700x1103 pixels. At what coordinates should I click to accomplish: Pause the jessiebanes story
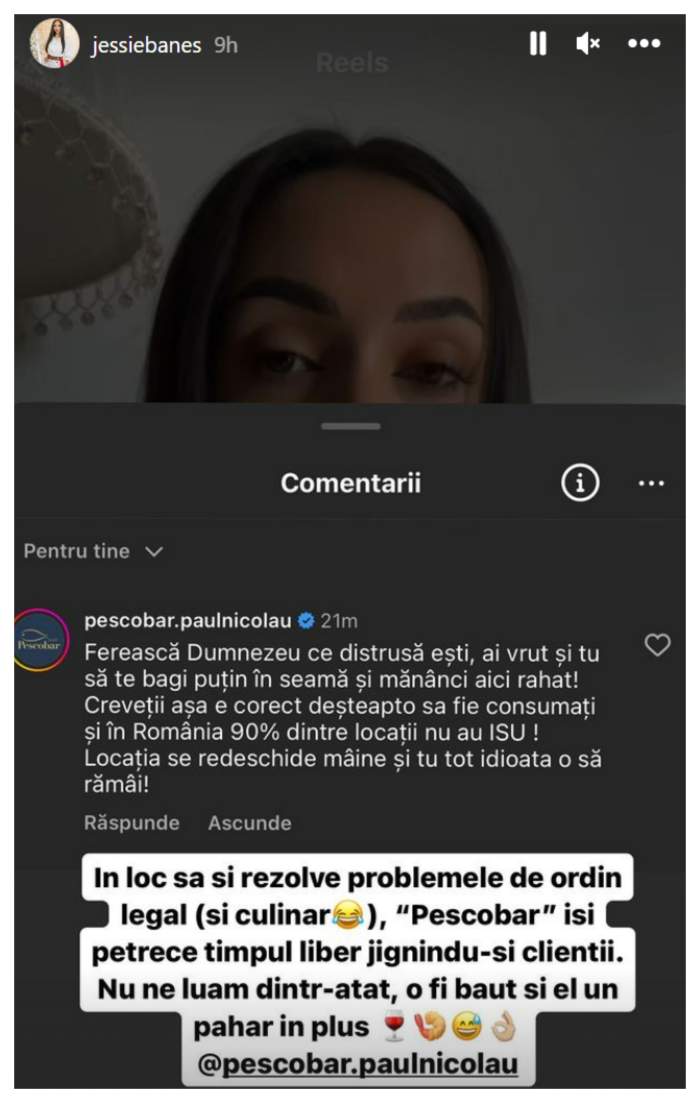click(538, 44)
